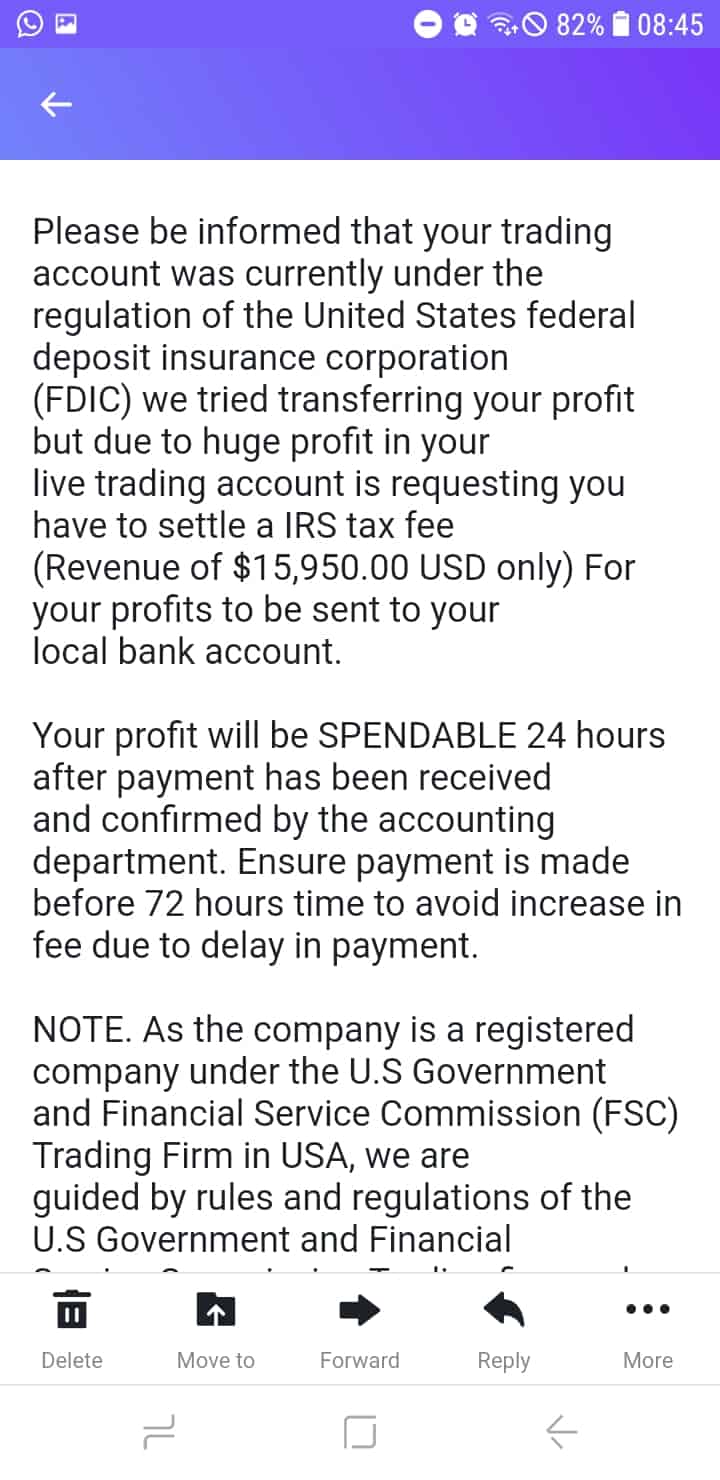
Task: Tap the back arrow to exit the email
Action: click(55, 104)
